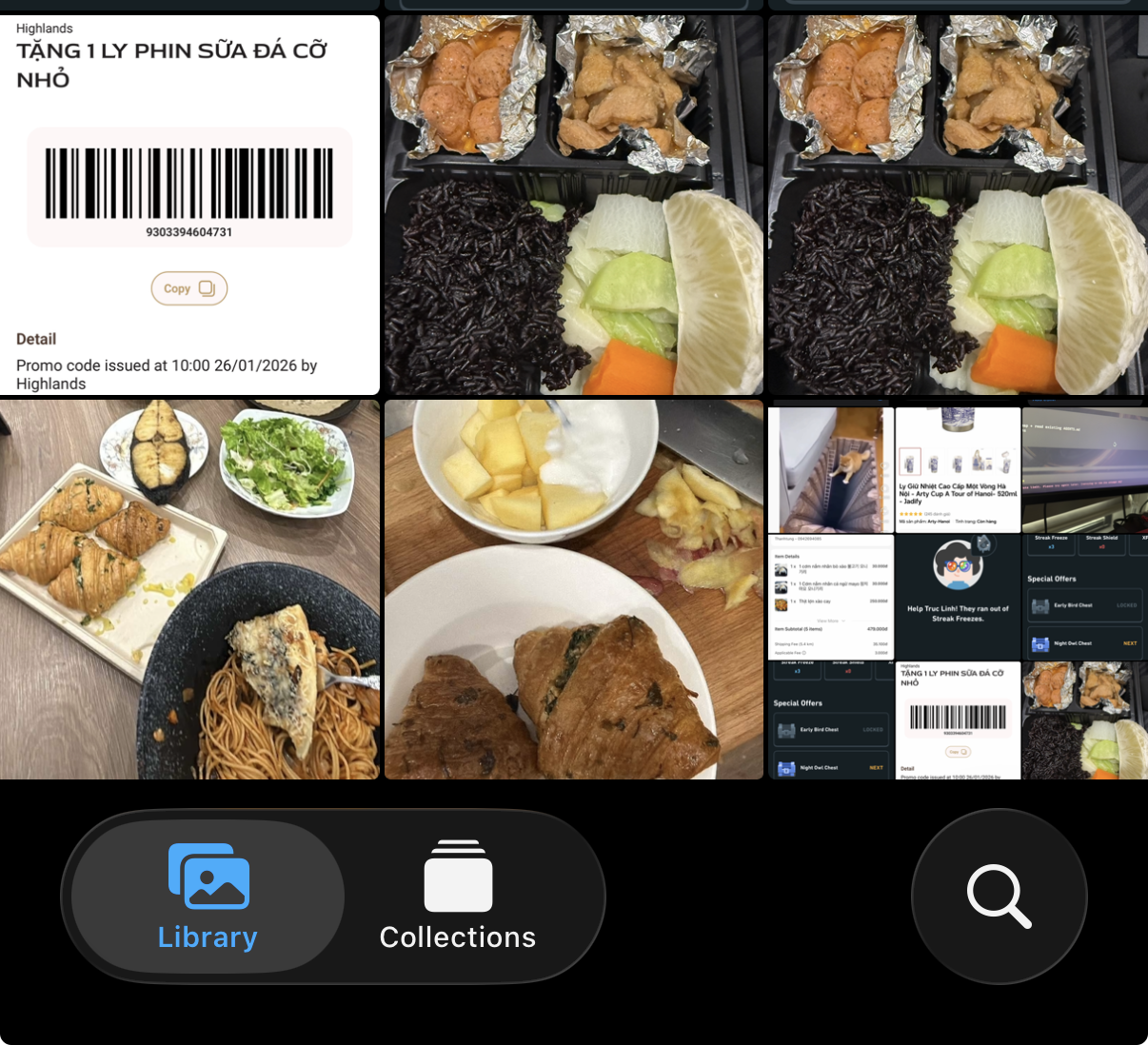1148x1045 pixels.
Task: Open the rightmost black rice lunchbox photo
Action: [958, 205]
